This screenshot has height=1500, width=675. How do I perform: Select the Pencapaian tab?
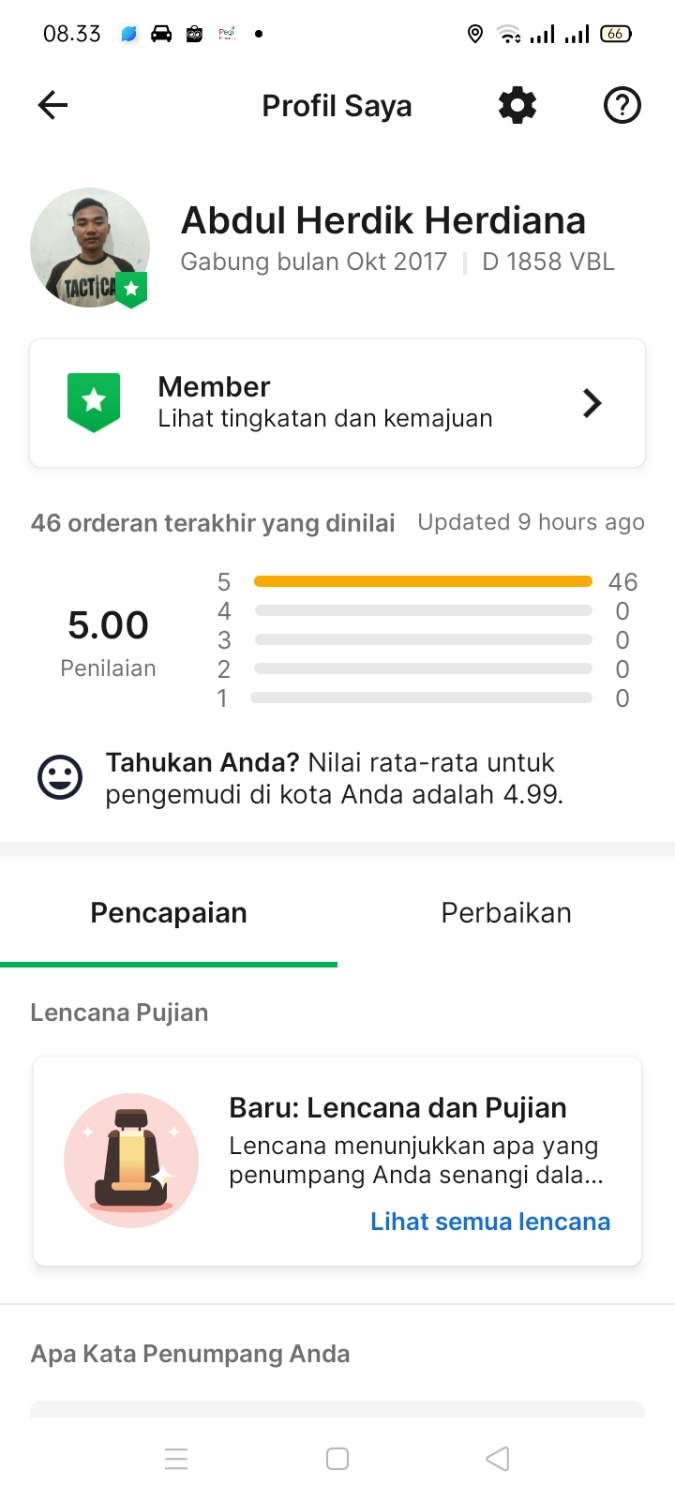[x=169, y=913]
